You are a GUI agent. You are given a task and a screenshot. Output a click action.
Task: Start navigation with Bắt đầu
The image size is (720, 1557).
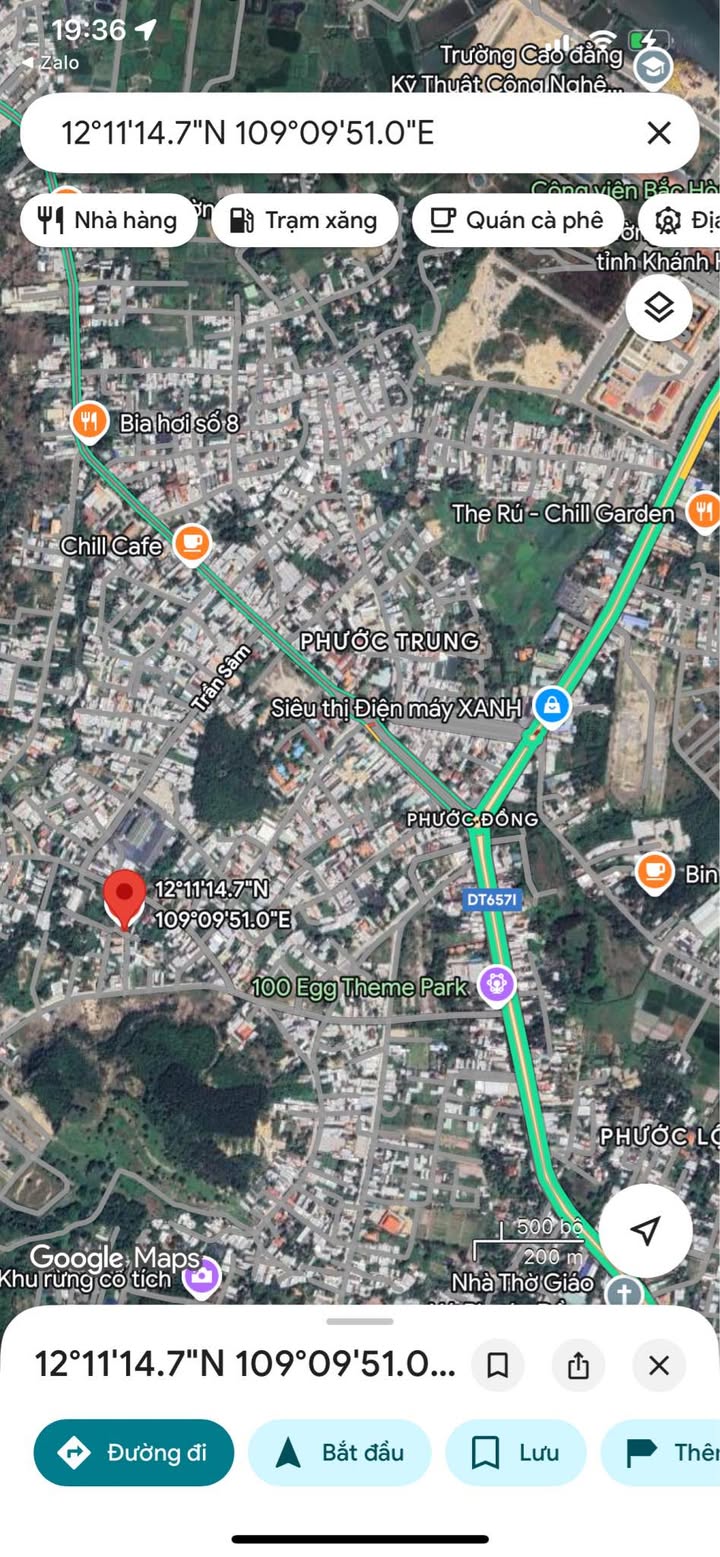(339, 1452)
